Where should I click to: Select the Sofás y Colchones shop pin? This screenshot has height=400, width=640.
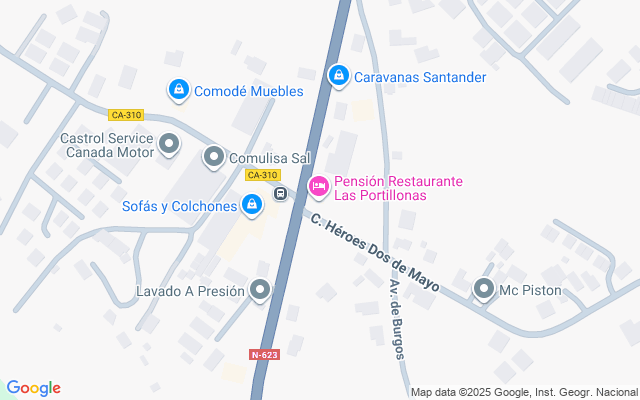pyautogui.click(x=253, y=206)
